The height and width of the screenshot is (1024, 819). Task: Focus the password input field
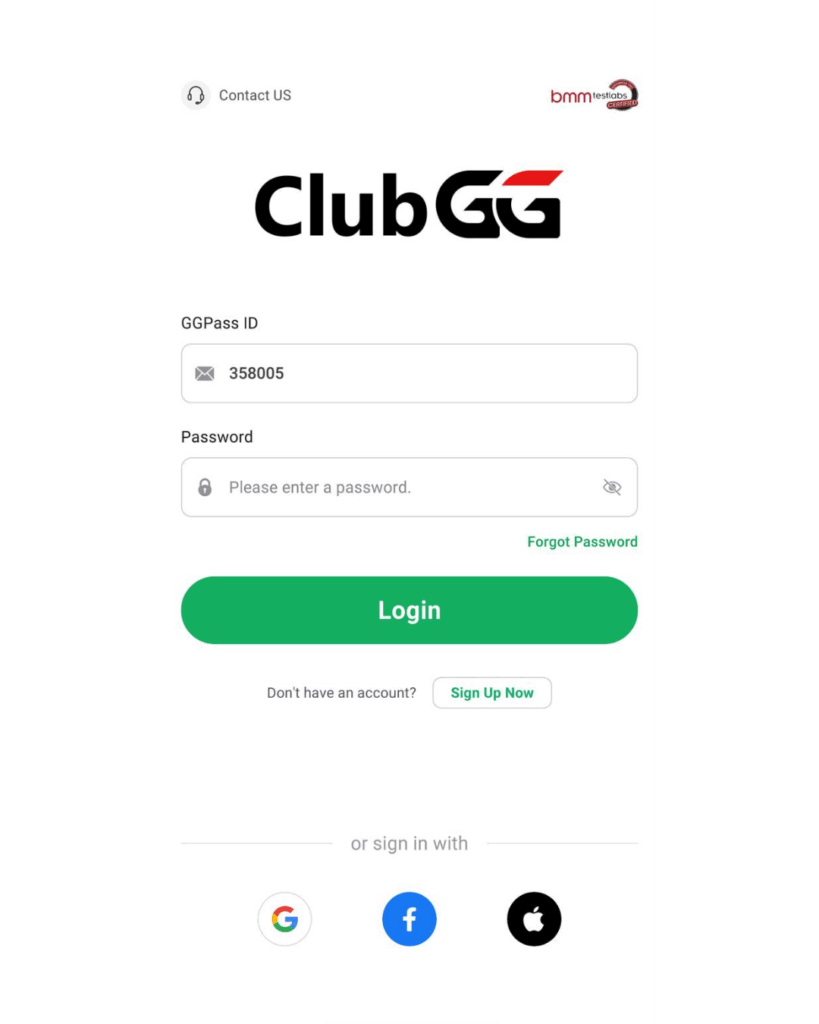[x=400, y=488]
